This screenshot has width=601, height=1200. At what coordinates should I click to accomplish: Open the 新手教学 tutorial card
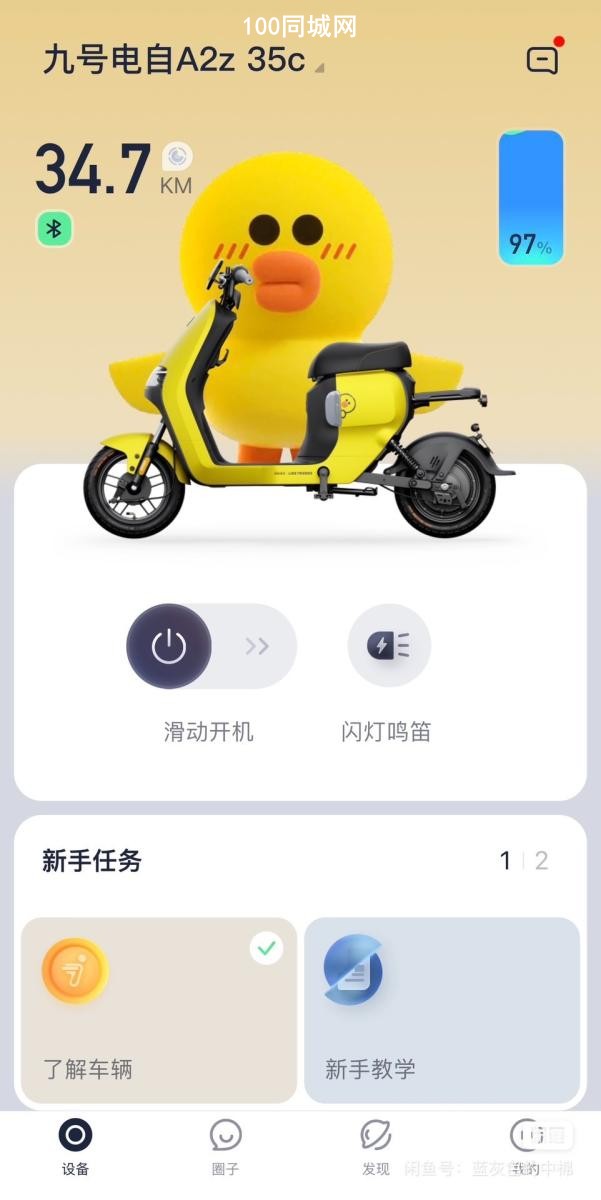pyautogui.click(x=442, y=1010)
